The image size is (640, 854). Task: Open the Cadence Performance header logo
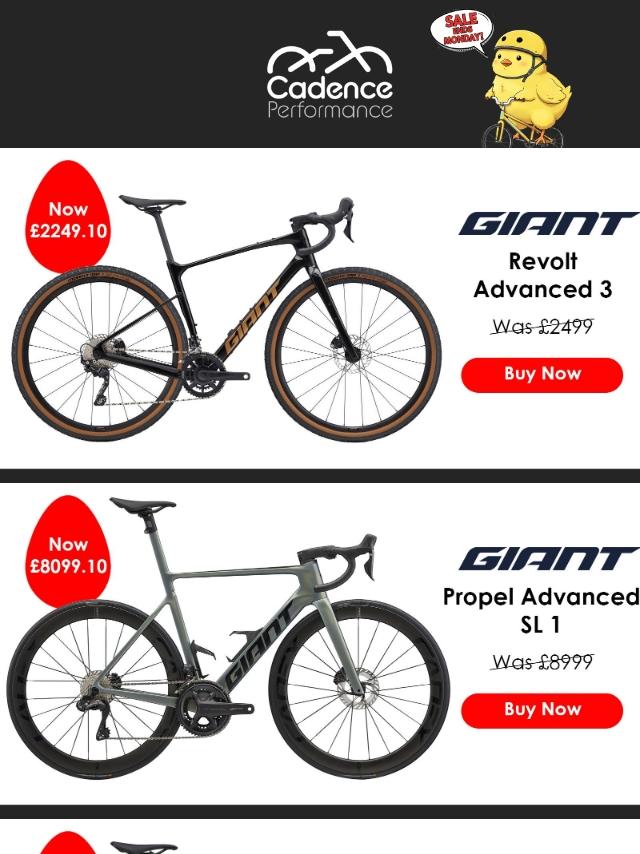click(329, 77)
